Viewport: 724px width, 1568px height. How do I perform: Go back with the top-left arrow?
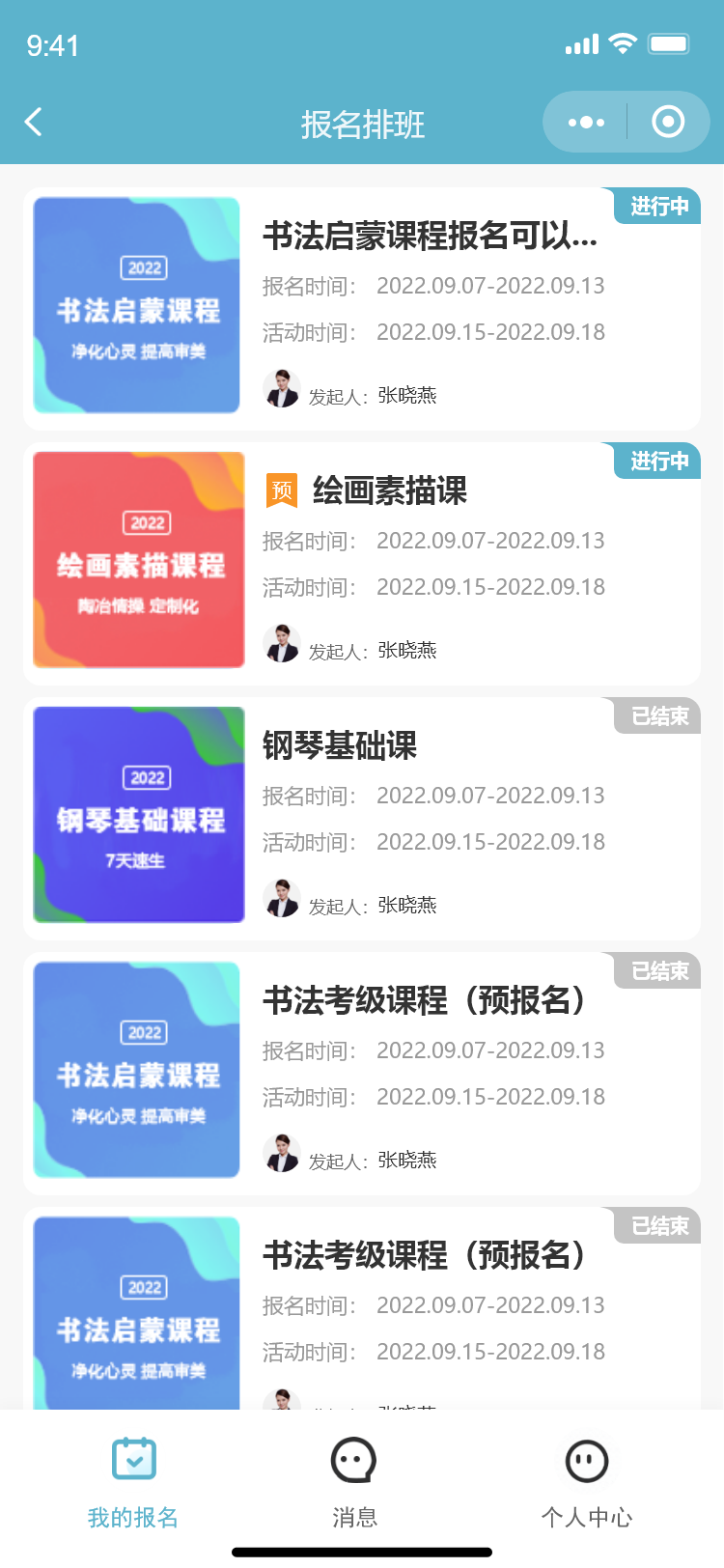coord(34,123)
